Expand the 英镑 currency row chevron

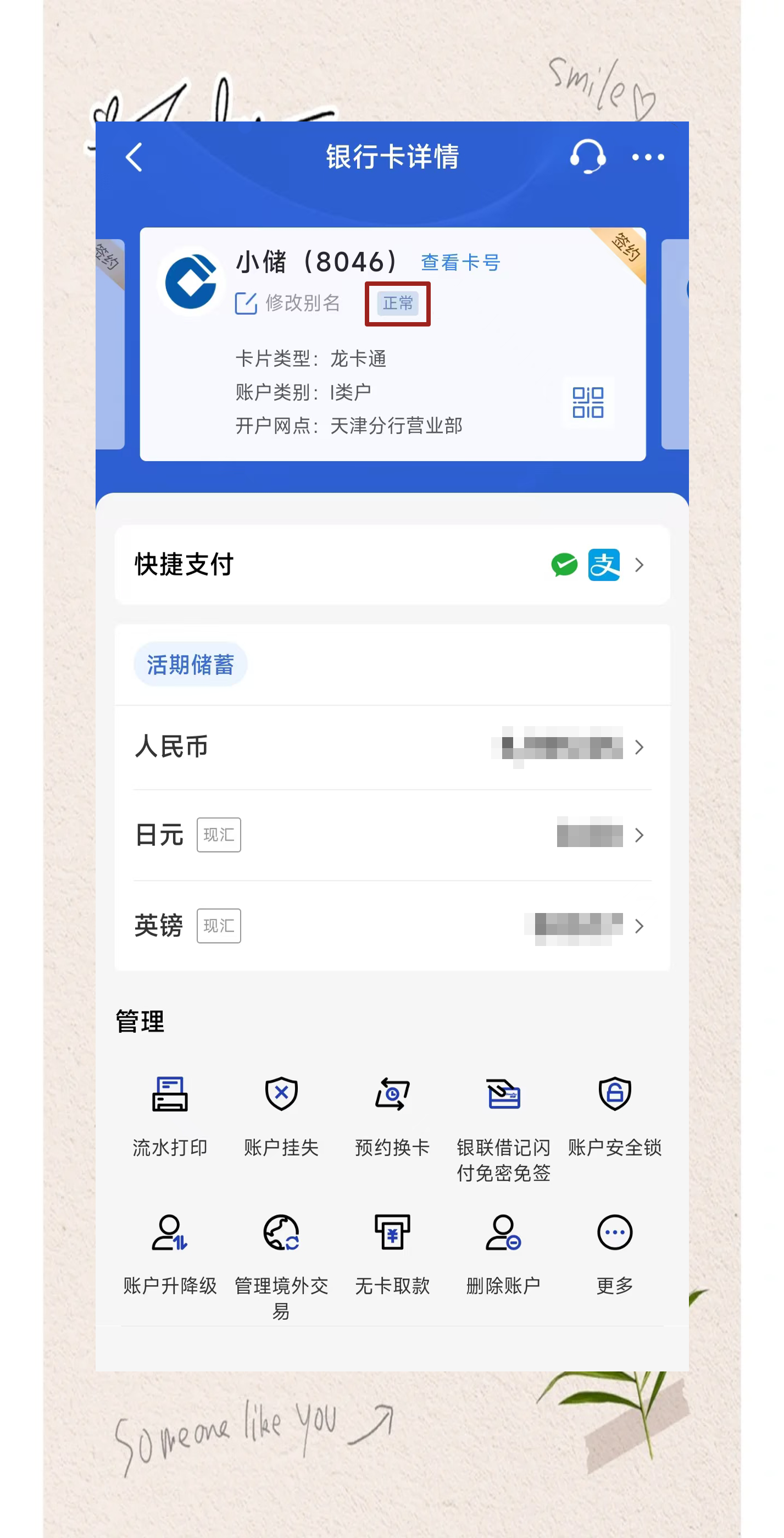[640, 926]
